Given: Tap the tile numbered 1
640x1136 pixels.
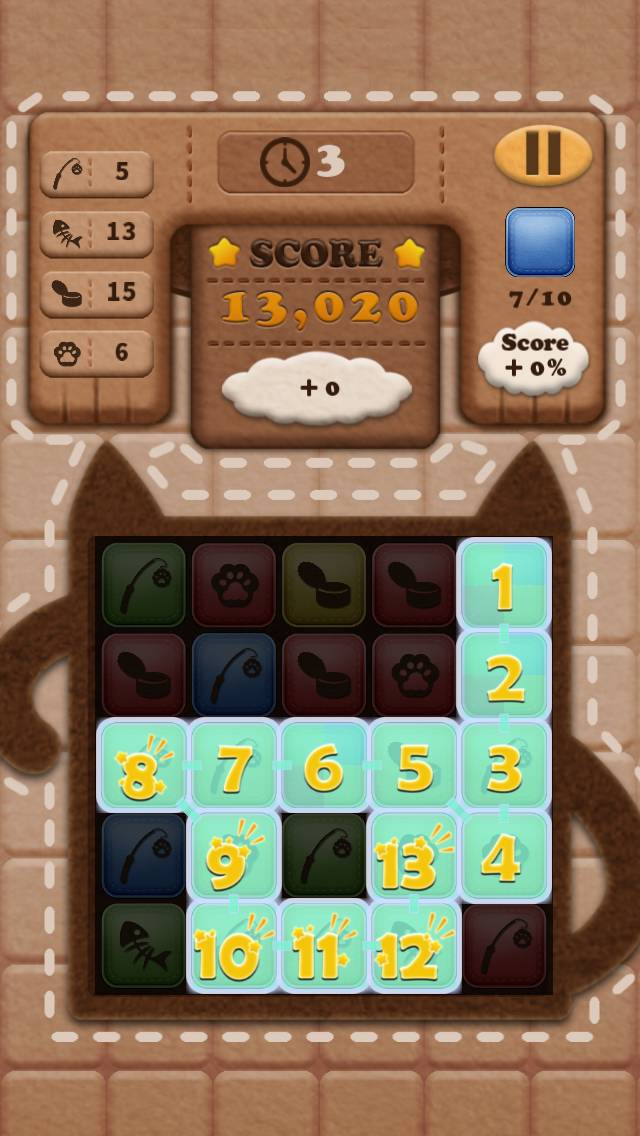Looking at the screenshot, I should coord(504,587).
